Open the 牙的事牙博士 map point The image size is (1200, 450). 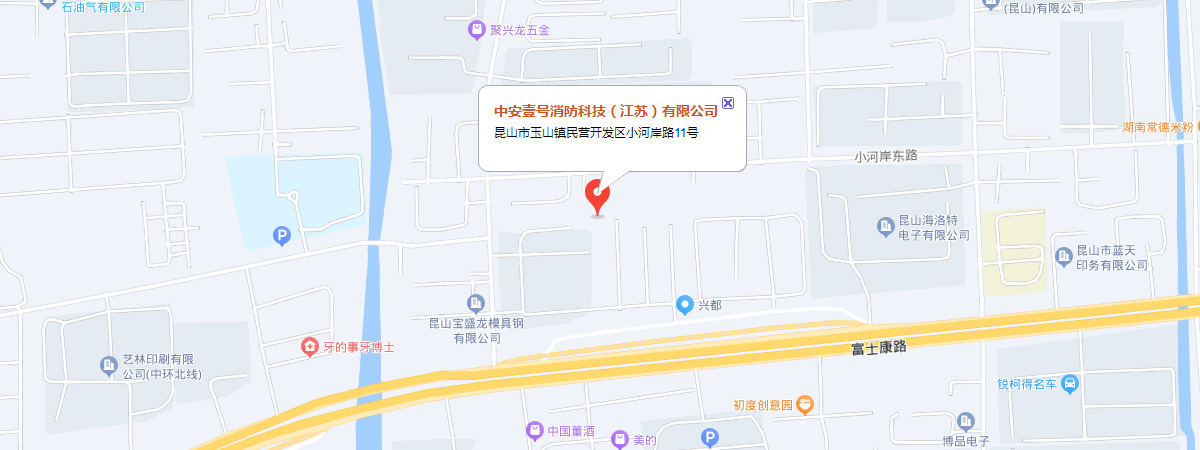point(311,347)
